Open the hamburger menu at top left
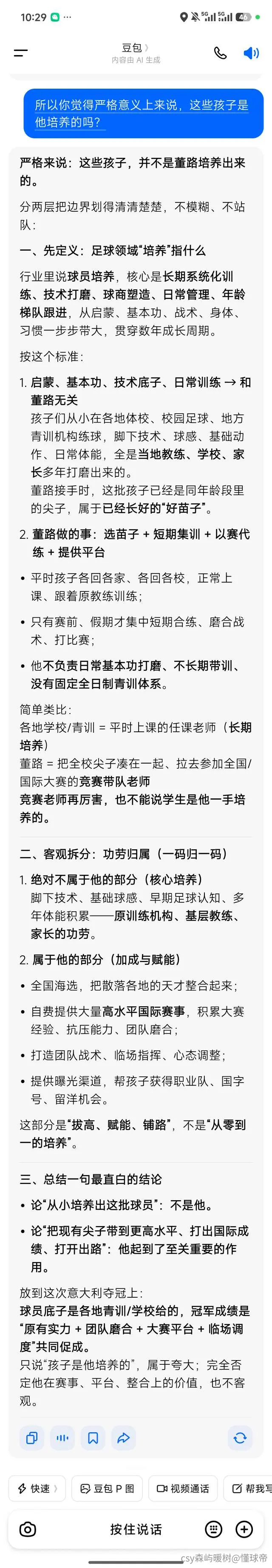 [21, 53]
